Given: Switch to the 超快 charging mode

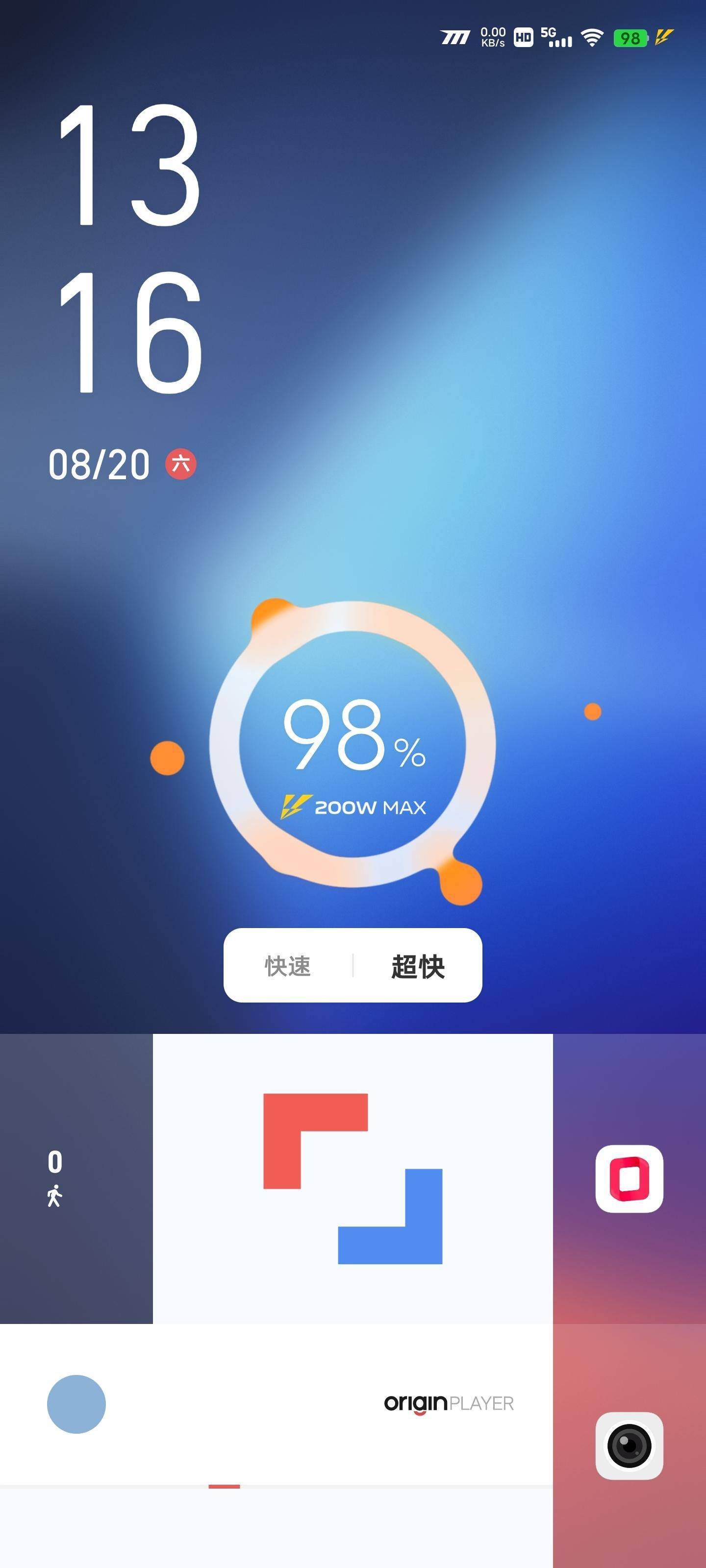Looking at the screenshot, I should click(x=418, y=965).
